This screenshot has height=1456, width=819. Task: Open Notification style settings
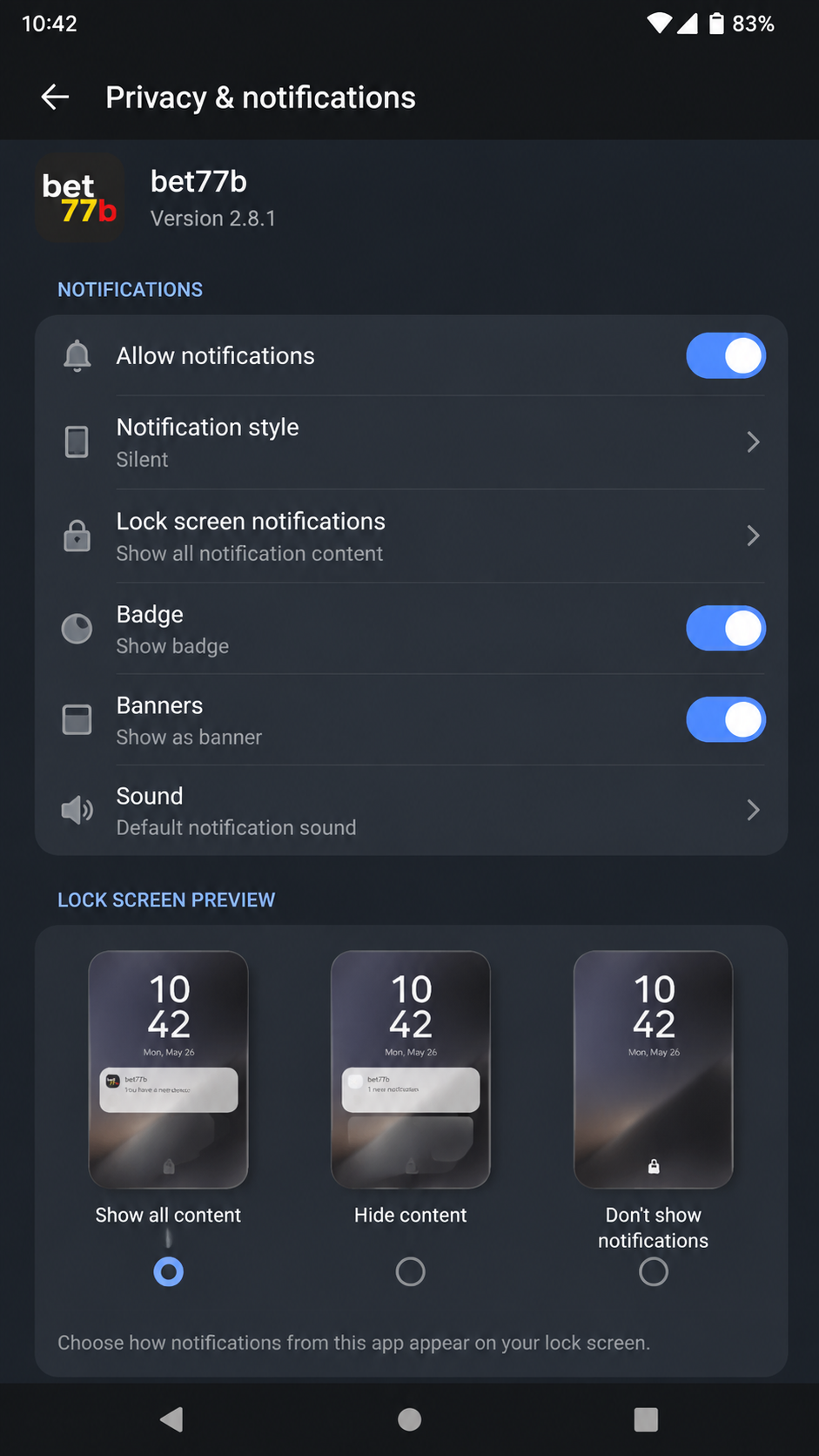(412, 442)
